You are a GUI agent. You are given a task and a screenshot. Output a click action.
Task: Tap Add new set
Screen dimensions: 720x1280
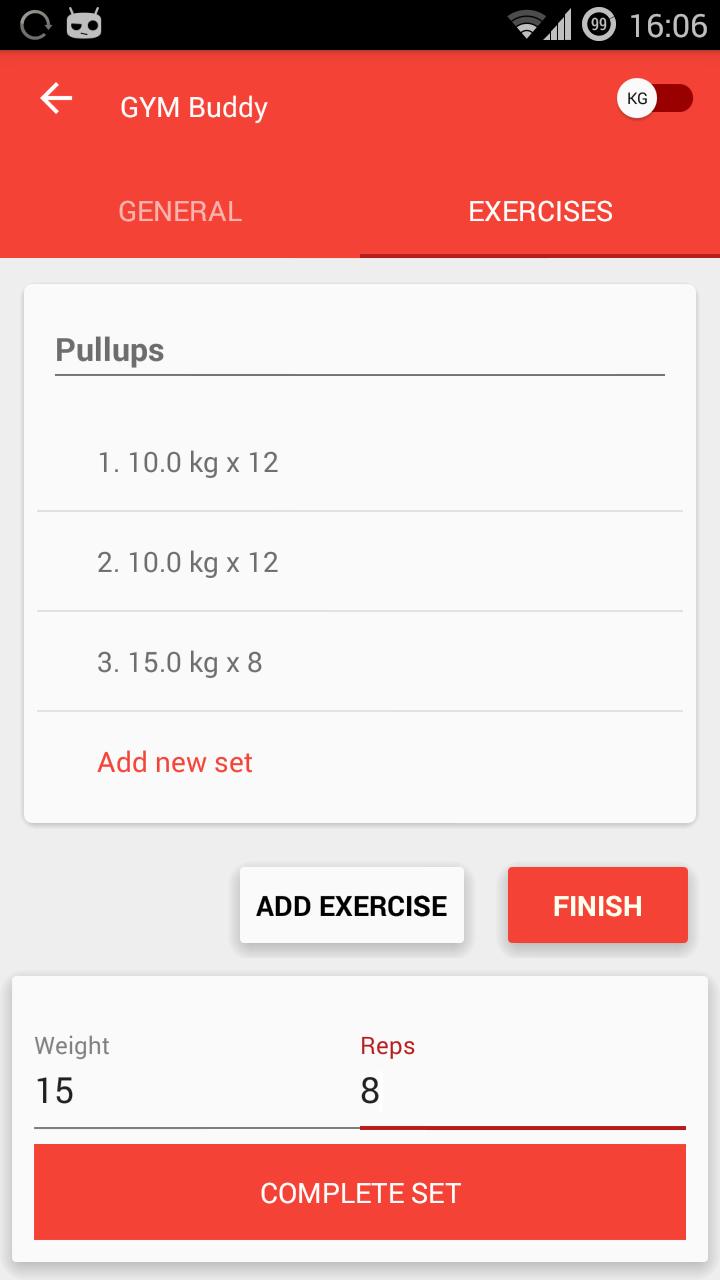[x=175, y=763]
